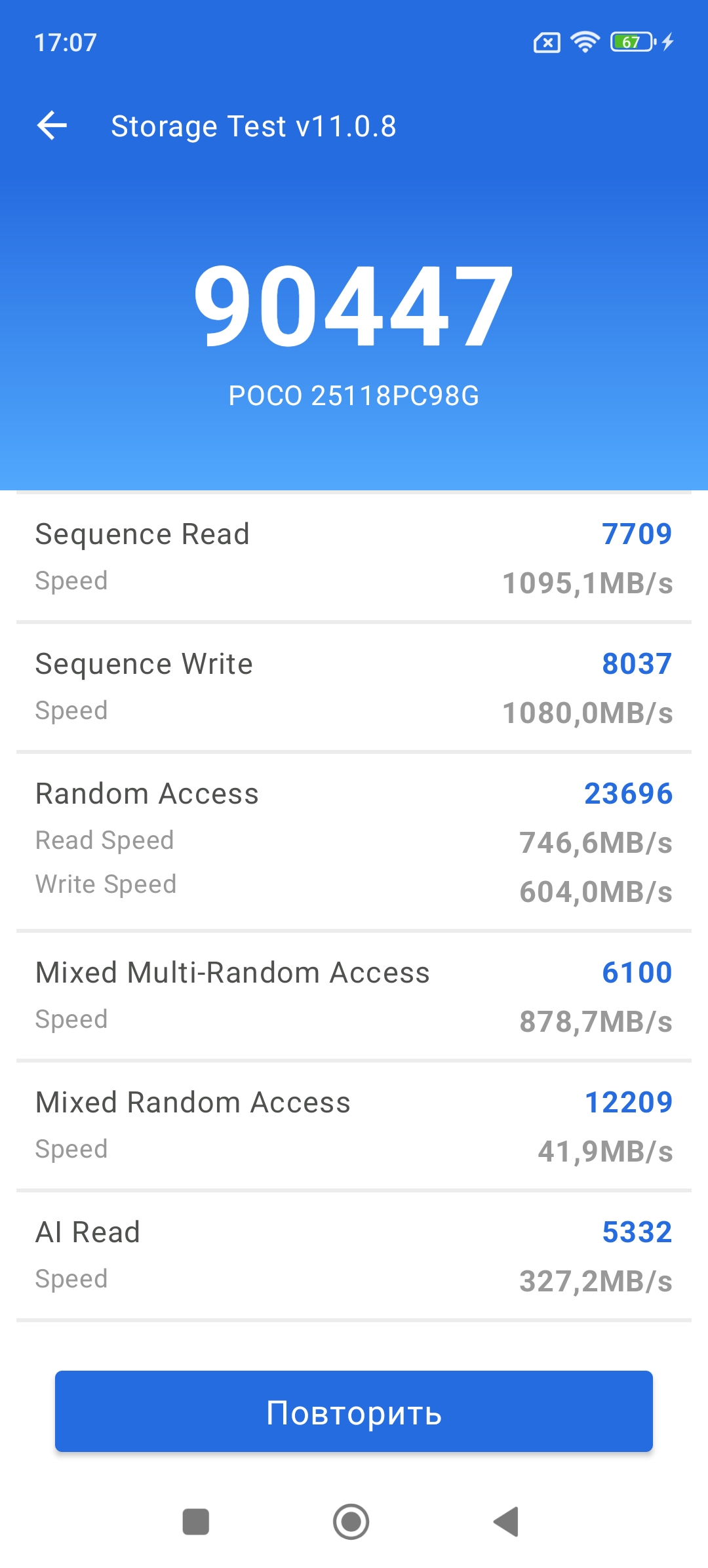This screenshot has height=1568, width=708.
Task: Go to the home screen
Action: point(351,1521)
